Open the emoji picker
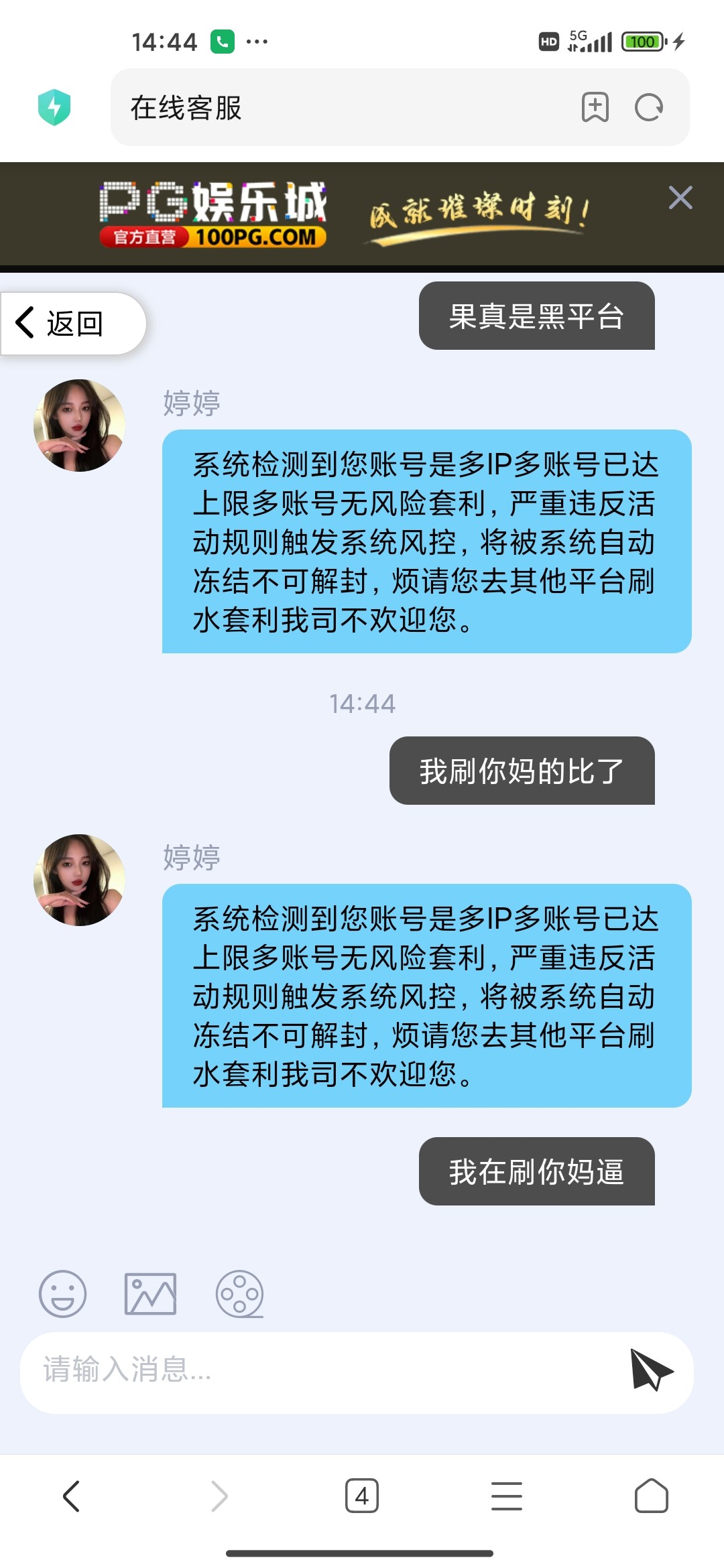Viewport: 724px width, 1568px height. [x=62, y=1294]
